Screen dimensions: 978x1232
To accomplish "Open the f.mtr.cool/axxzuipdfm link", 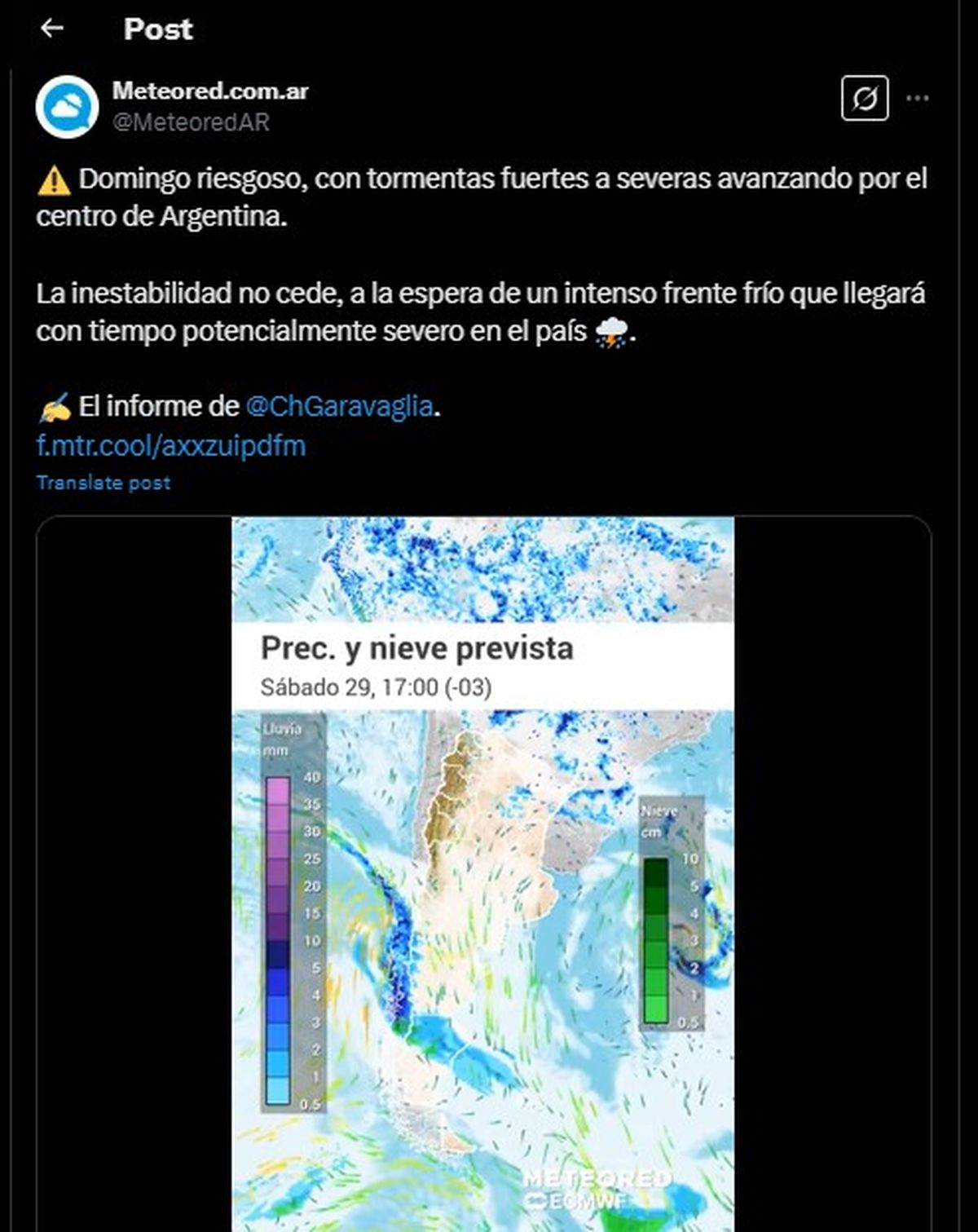I will coord(171,446).
